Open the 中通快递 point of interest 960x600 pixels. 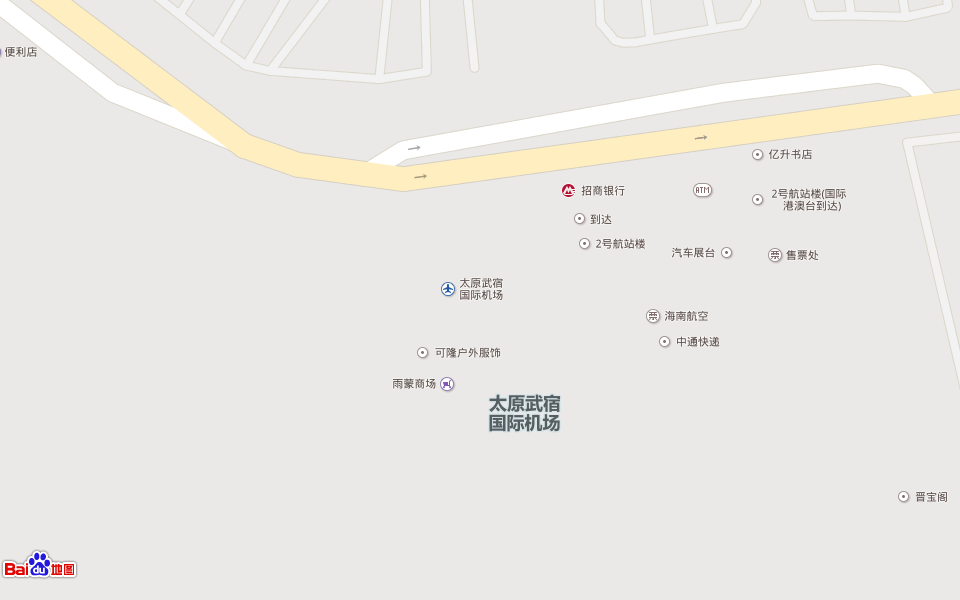(x=665, y=342)
